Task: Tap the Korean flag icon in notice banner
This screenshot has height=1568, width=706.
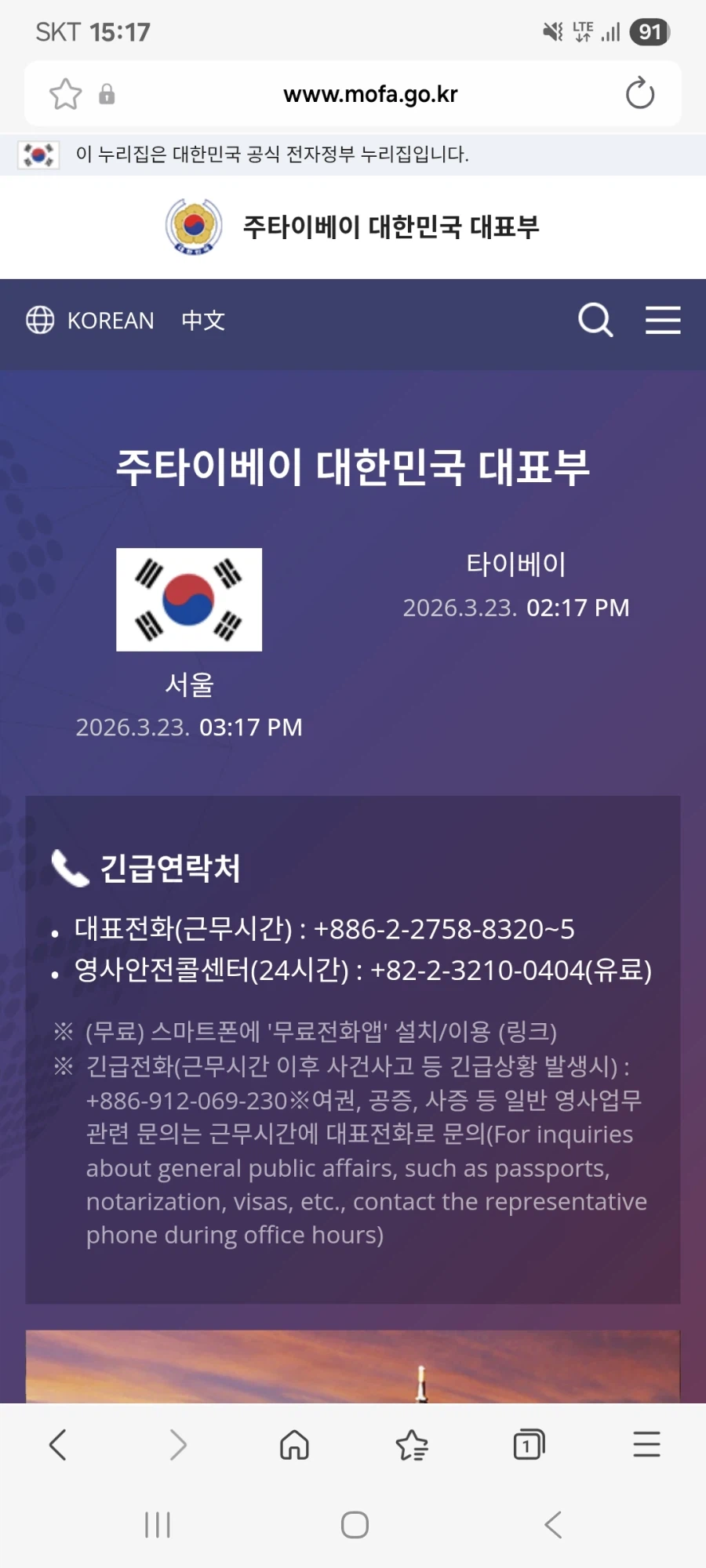Action: (38, 154)
